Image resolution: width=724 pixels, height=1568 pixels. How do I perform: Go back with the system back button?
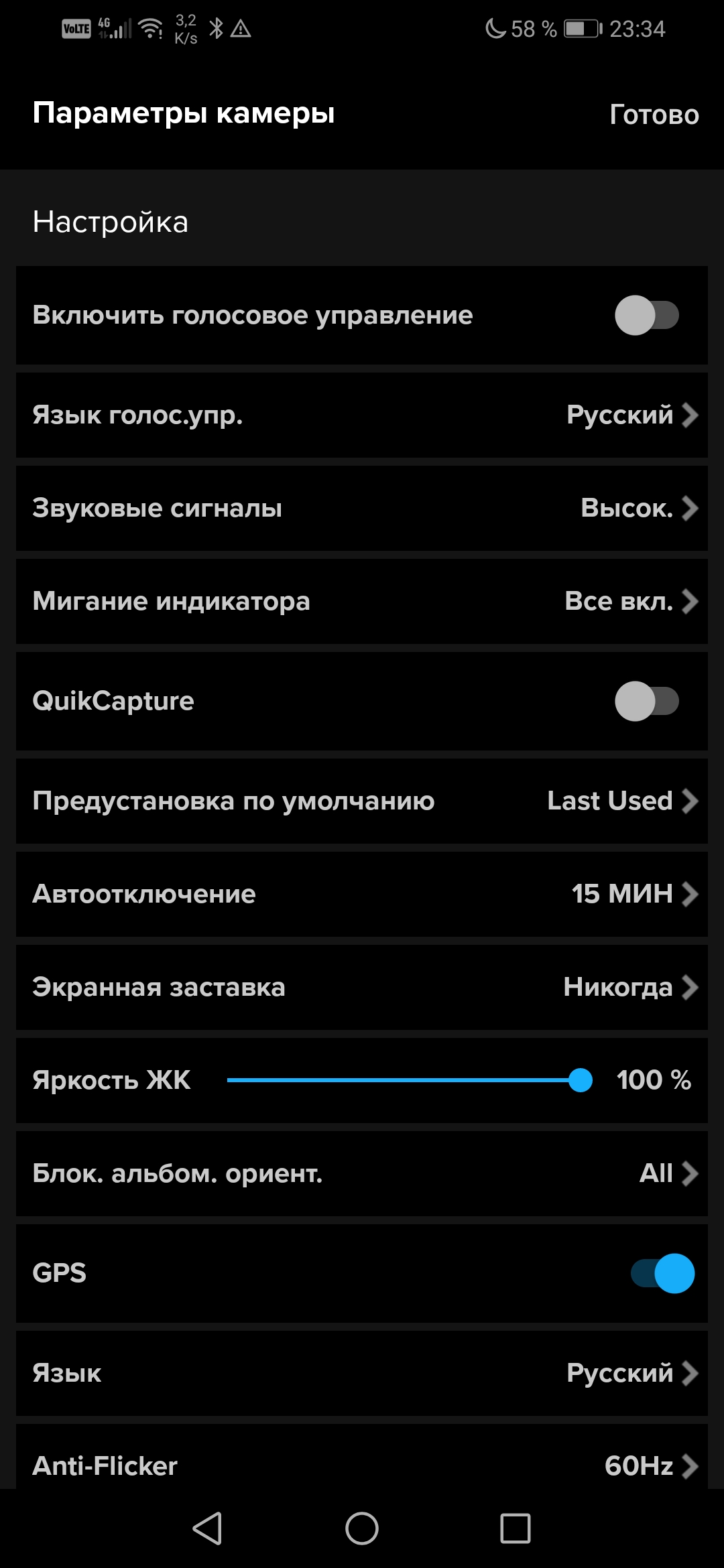207,1528
